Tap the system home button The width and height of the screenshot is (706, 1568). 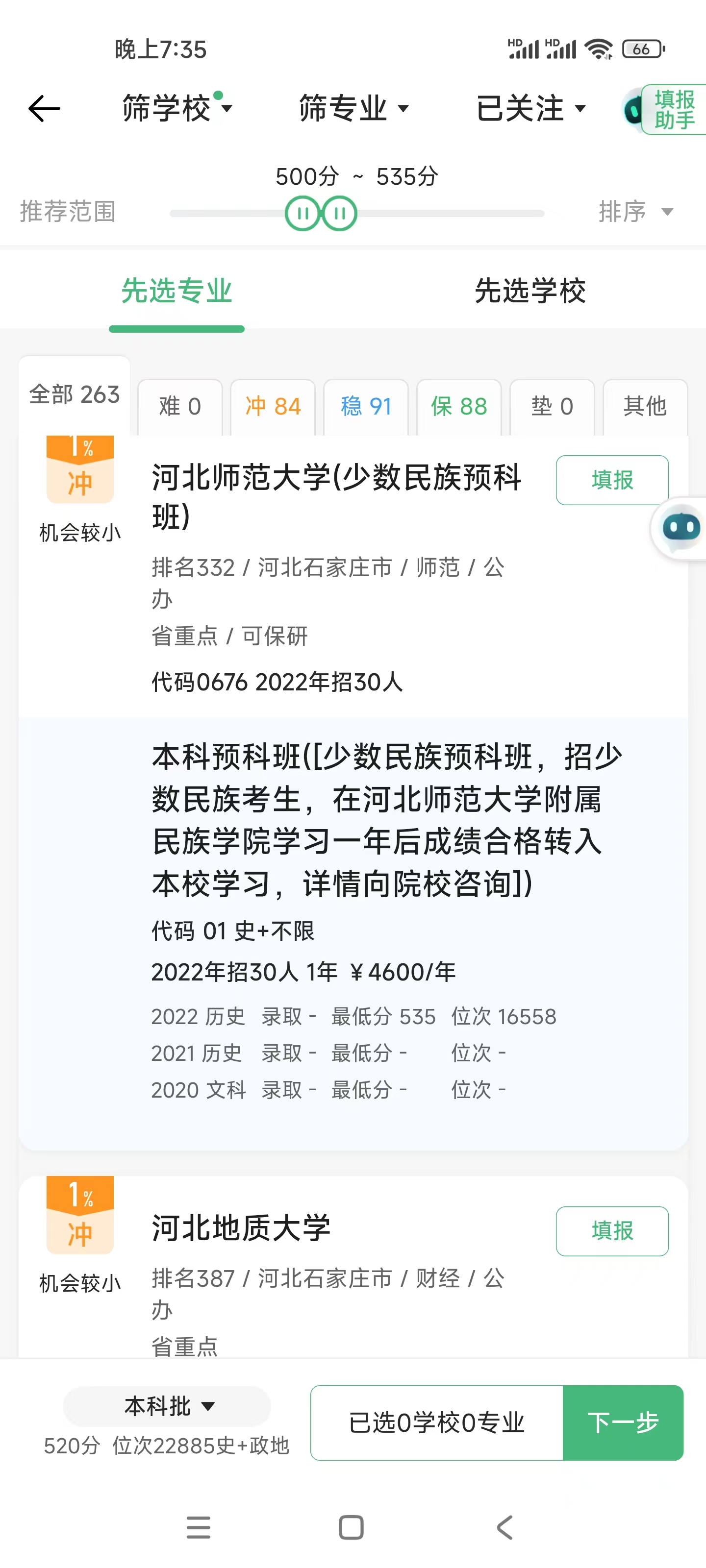tap(351, 1527)
